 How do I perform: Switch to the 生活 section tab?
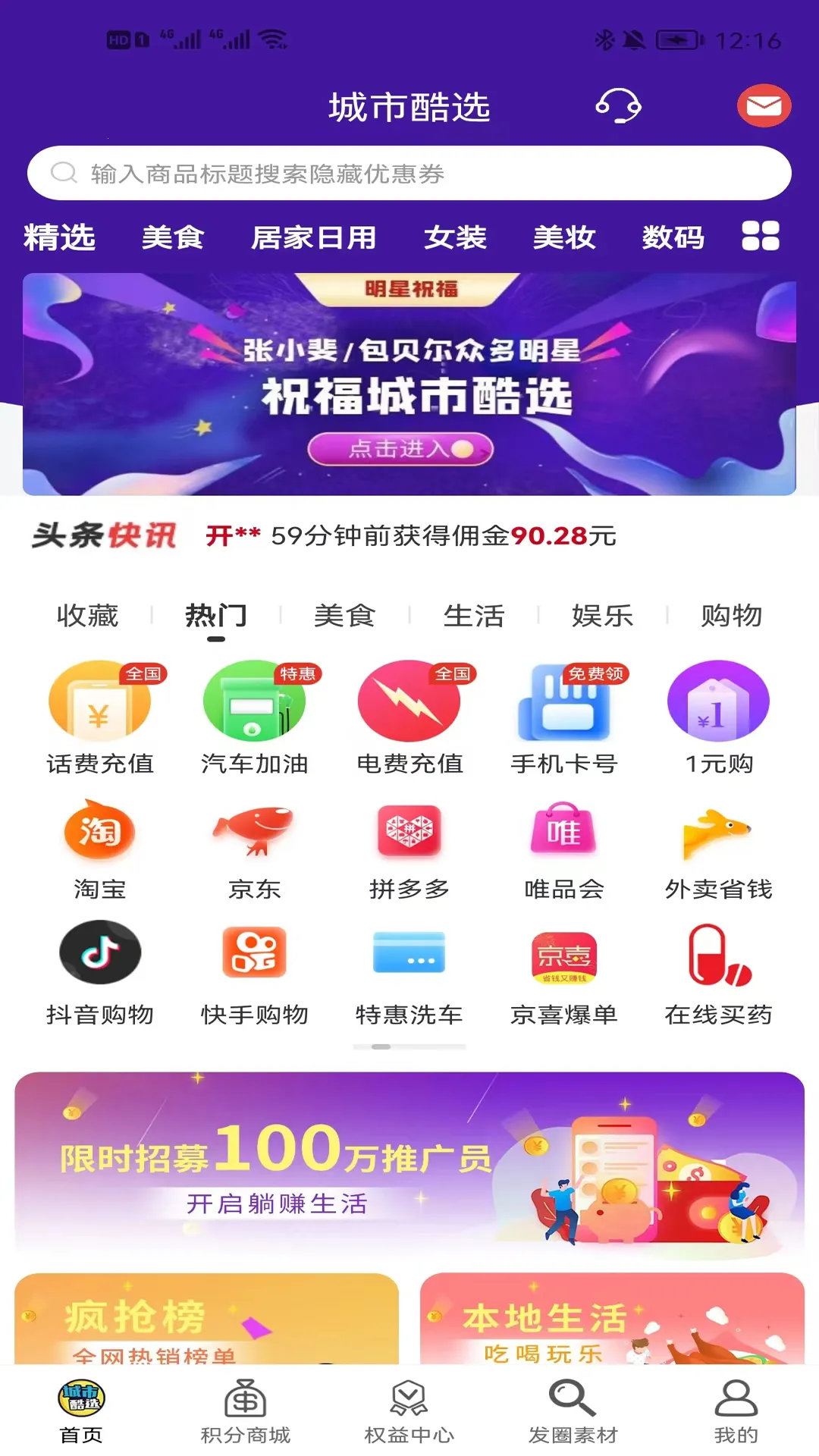474,616
